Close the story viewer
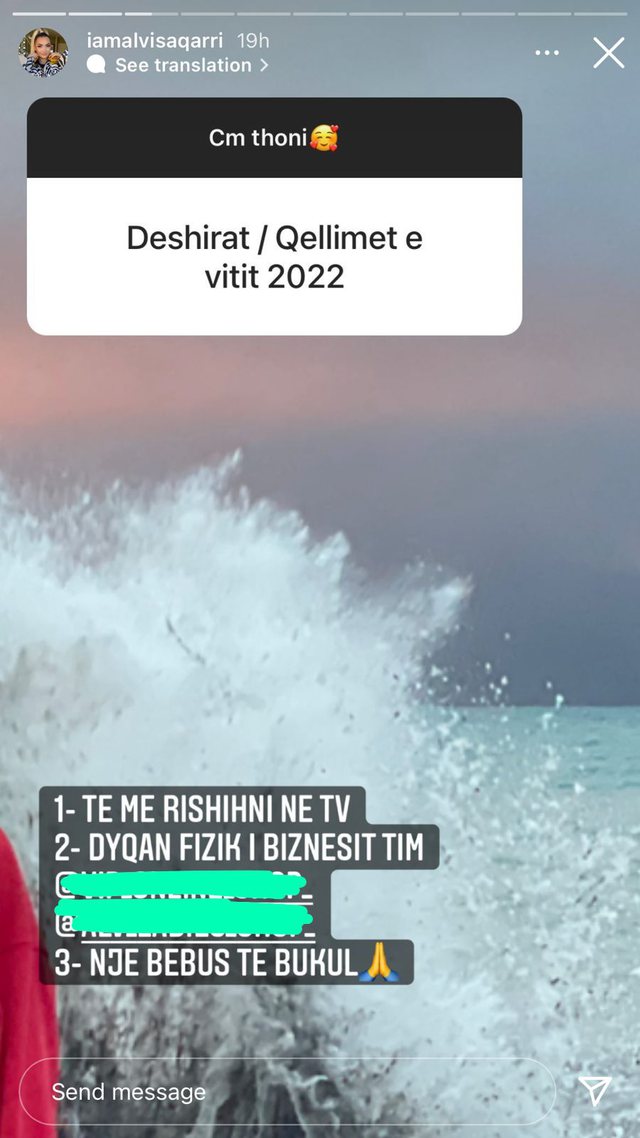The height and width of the screenshot is (1138, 640). point(608,53)
